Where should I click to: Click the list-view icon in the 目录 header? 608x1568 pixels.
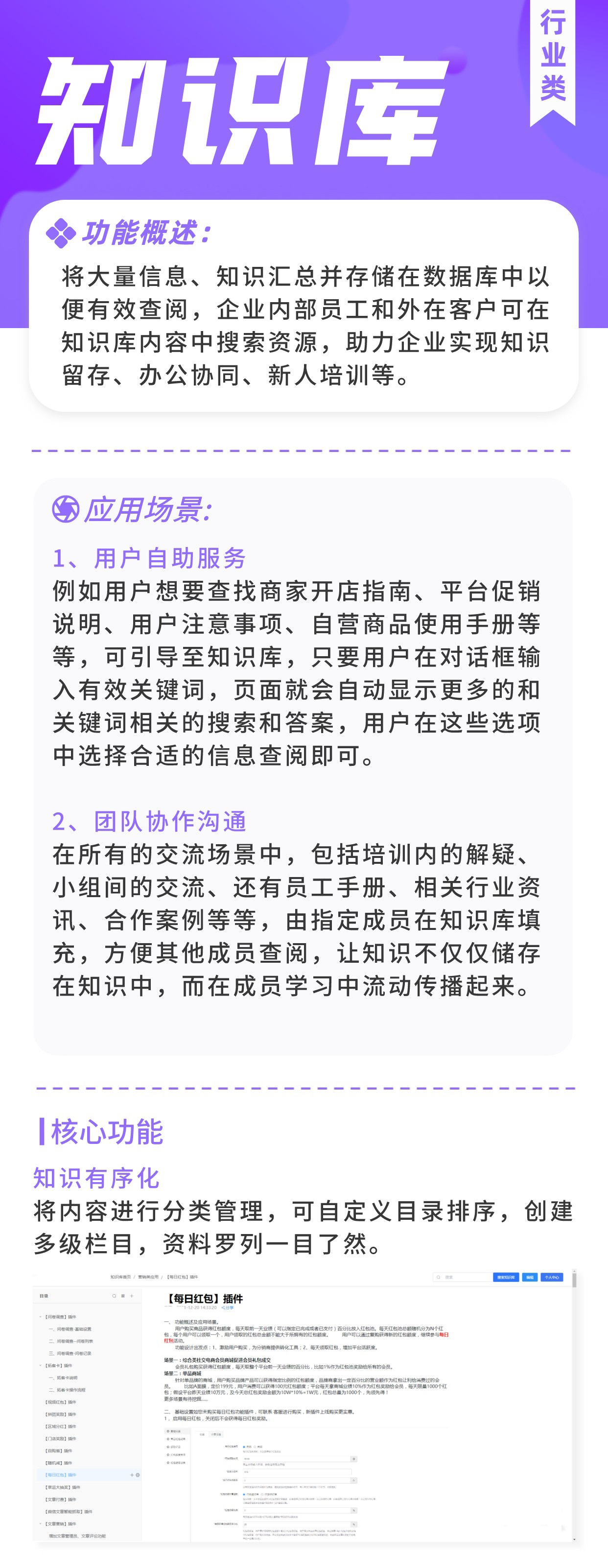tap(123, 1296)
